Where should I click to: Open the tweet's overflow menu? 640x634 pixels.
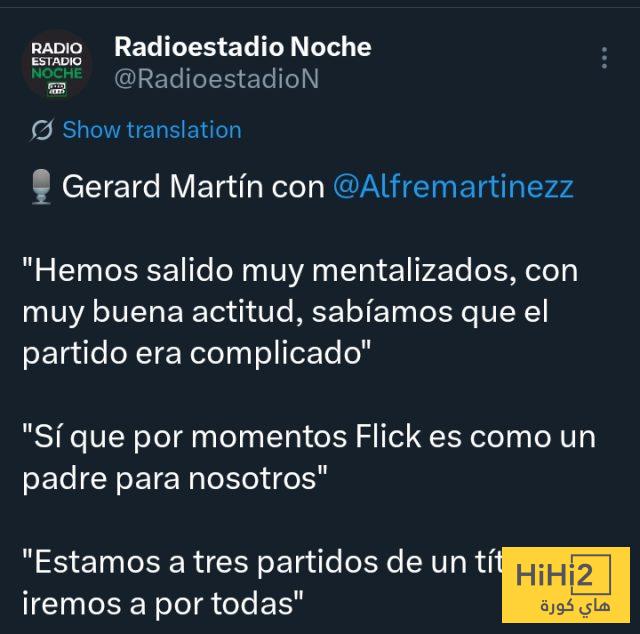coord(604,58)
